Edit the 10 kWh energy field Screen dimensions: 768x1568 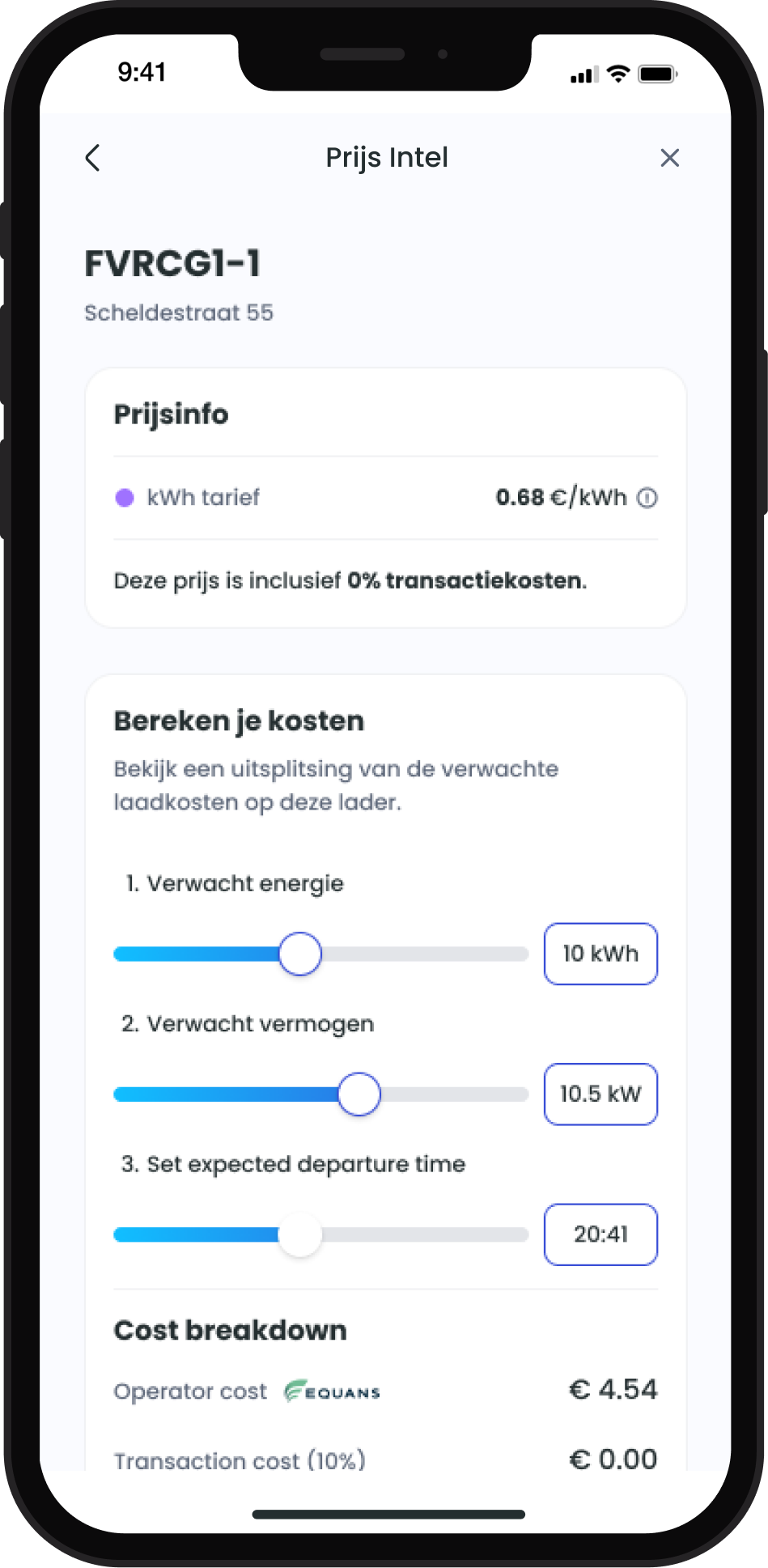(600, 954)
